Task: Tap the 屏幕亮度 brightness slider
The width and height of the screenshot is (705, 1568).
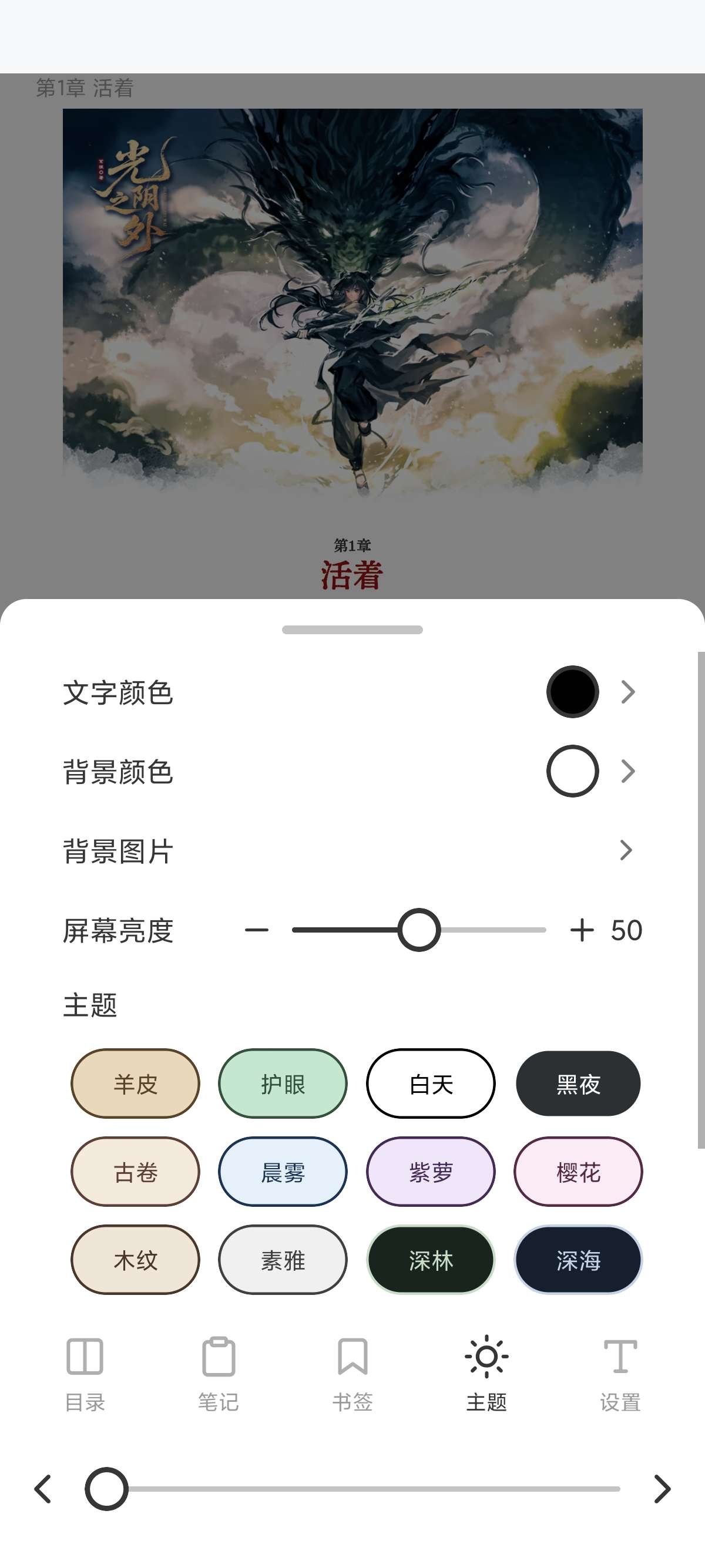Action: (419, 930)
